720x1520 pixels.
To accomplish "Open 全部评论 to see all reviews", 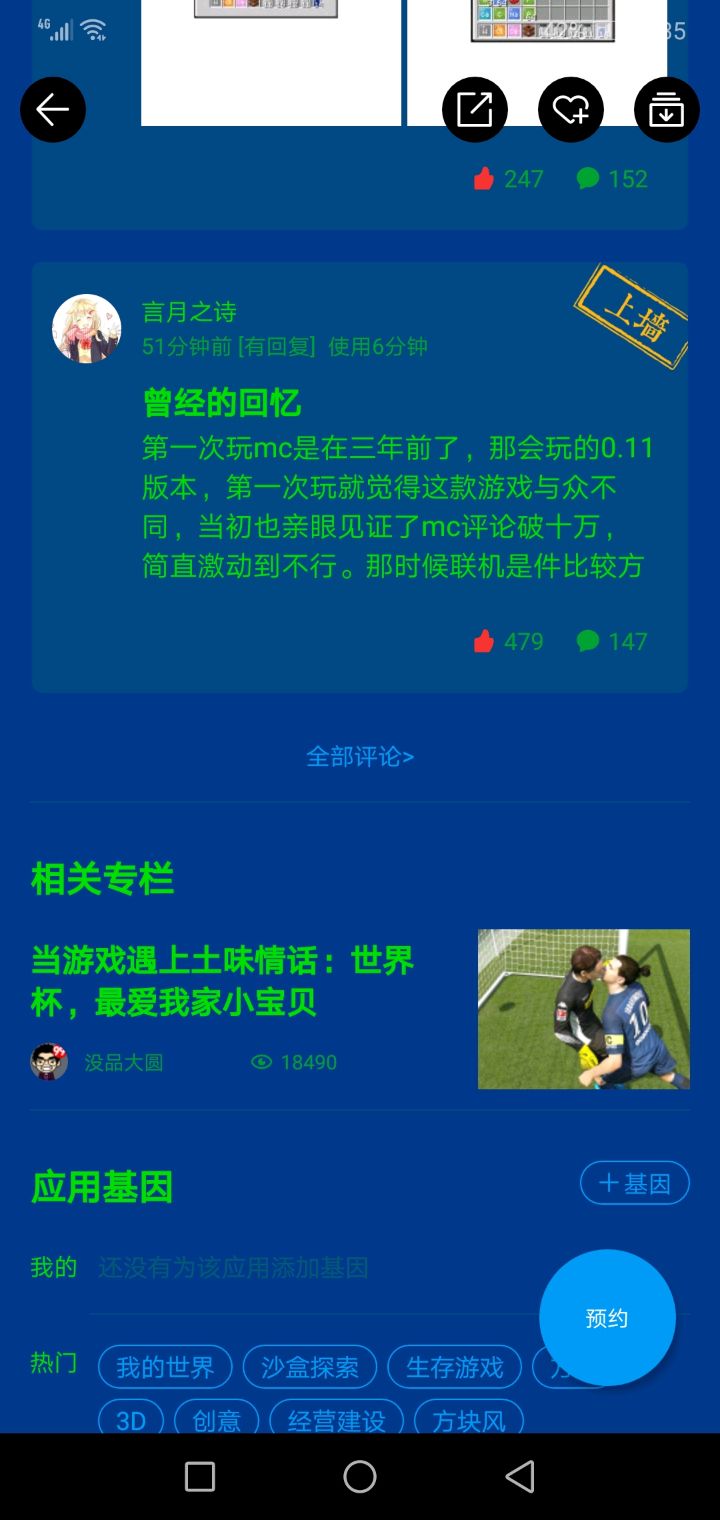I will pos(360,756).
